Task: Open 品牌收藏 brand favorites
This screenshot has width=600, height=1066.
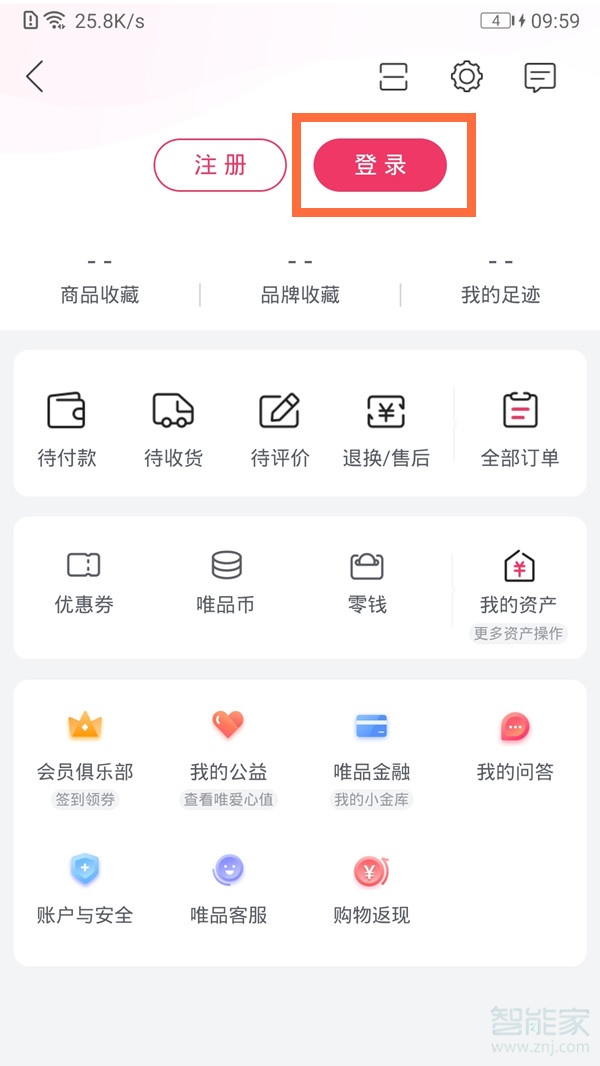Action: click(x=300, y=281)
